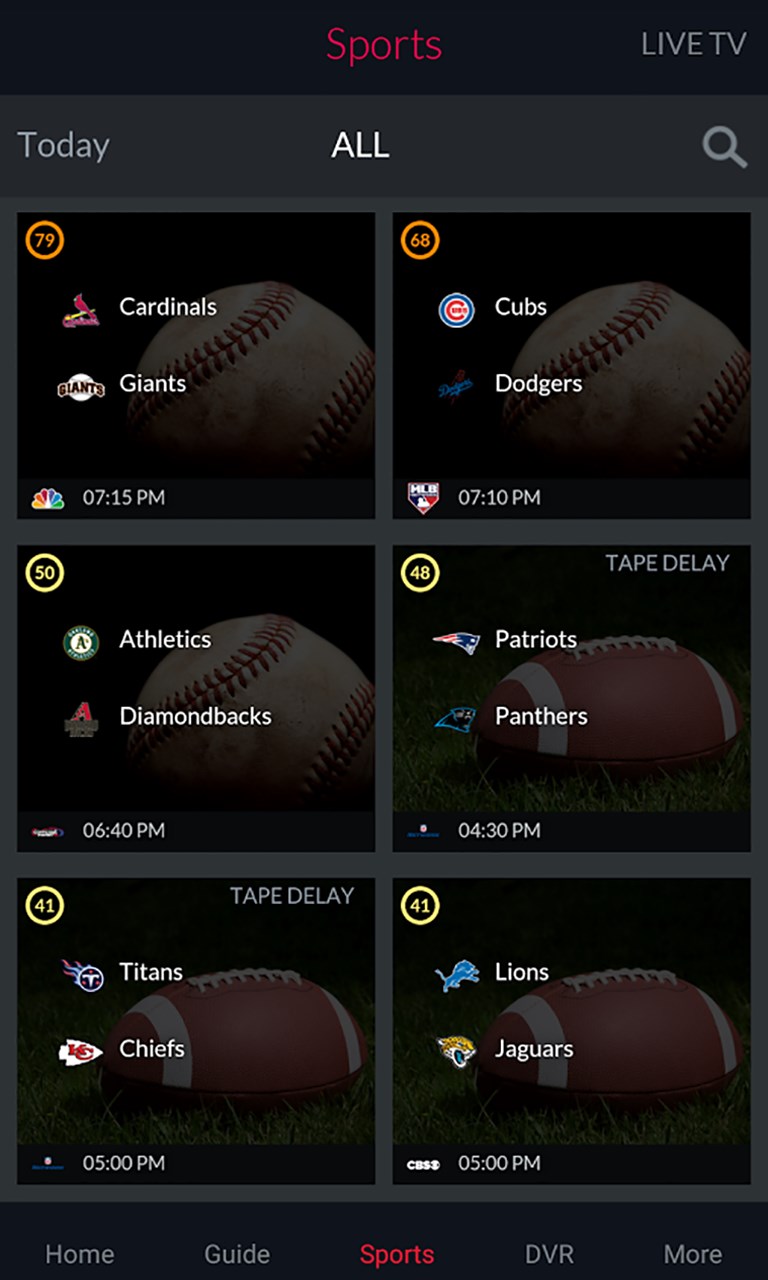Switch to the Guide tab
Image resolution: width=768 pixels, height=1280 pixels.
coord(236,1253)
